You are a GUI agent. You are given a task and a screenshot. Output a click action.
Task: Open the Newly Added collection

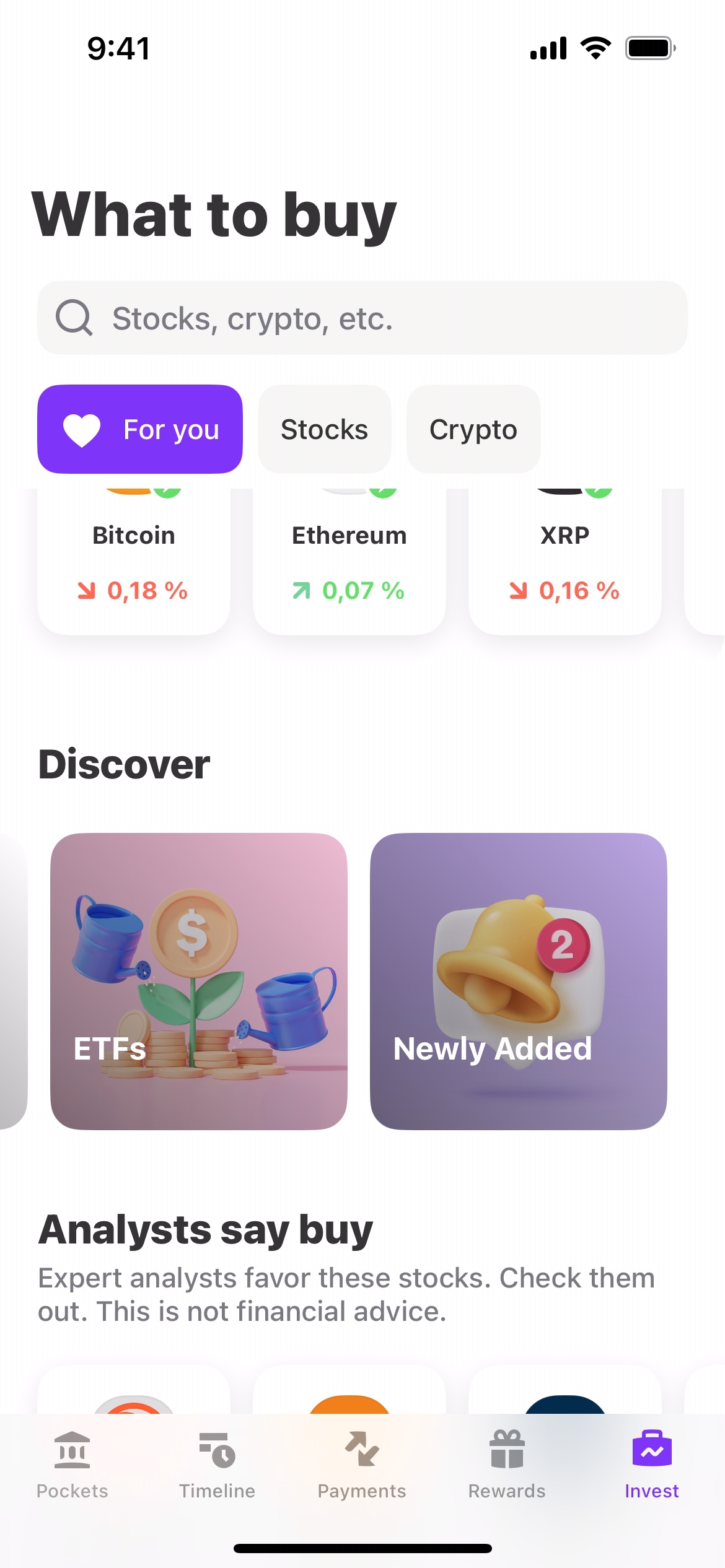tap(519, 981)
